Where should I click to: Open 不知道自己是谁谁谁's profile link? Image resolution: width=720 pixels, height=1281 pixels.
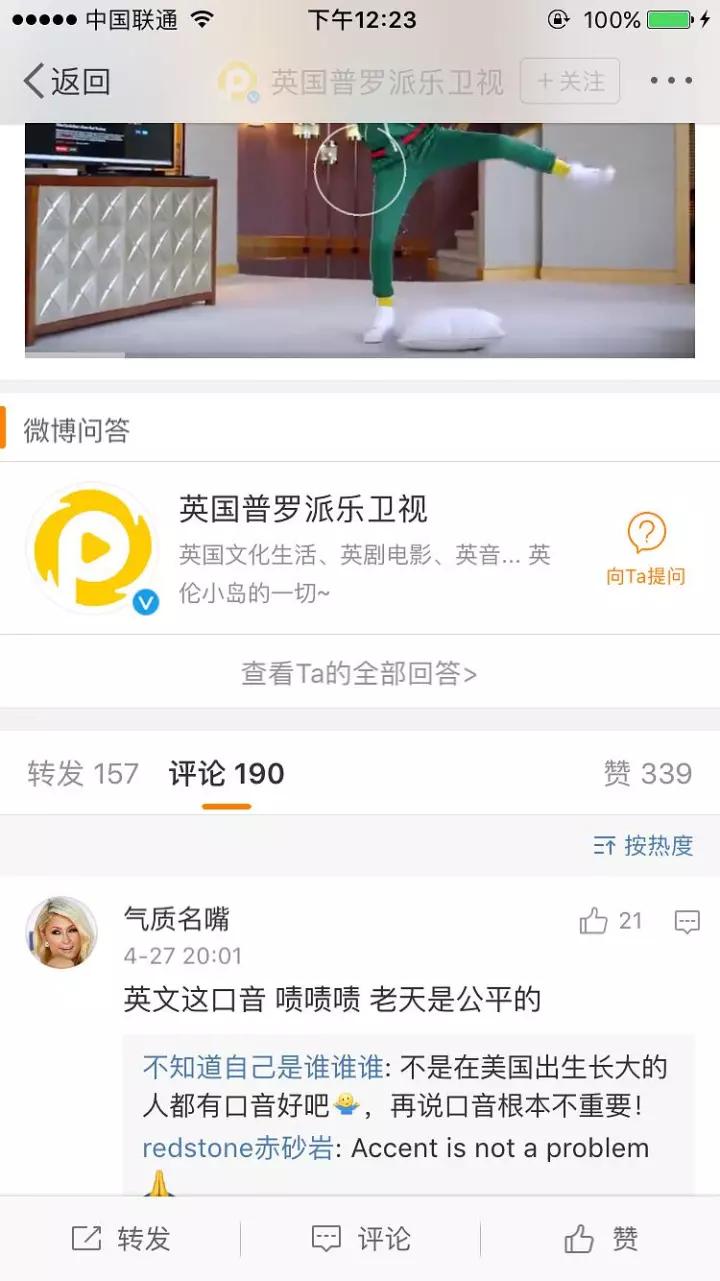262,1067
